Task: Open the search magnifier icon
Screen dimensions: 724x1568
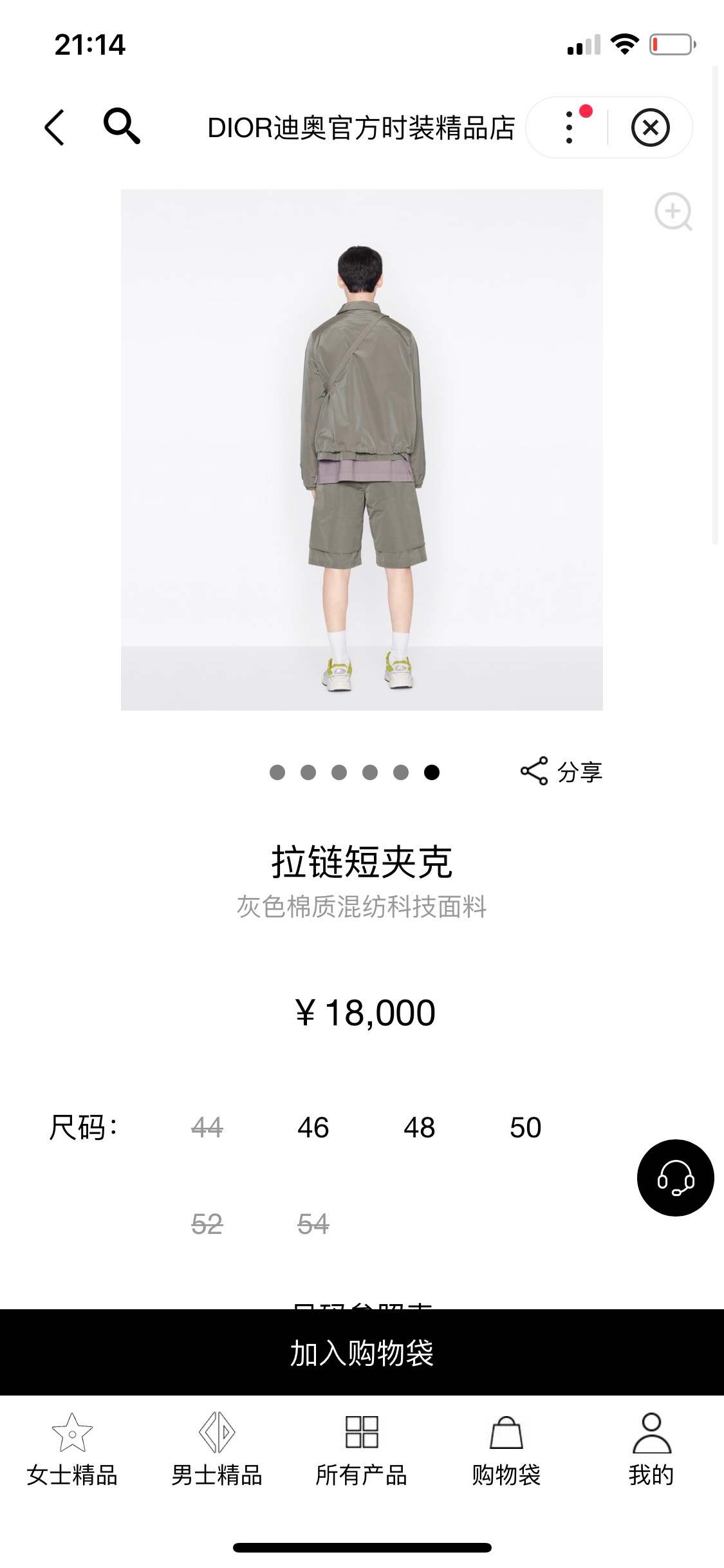Action: tap(121, 126)
